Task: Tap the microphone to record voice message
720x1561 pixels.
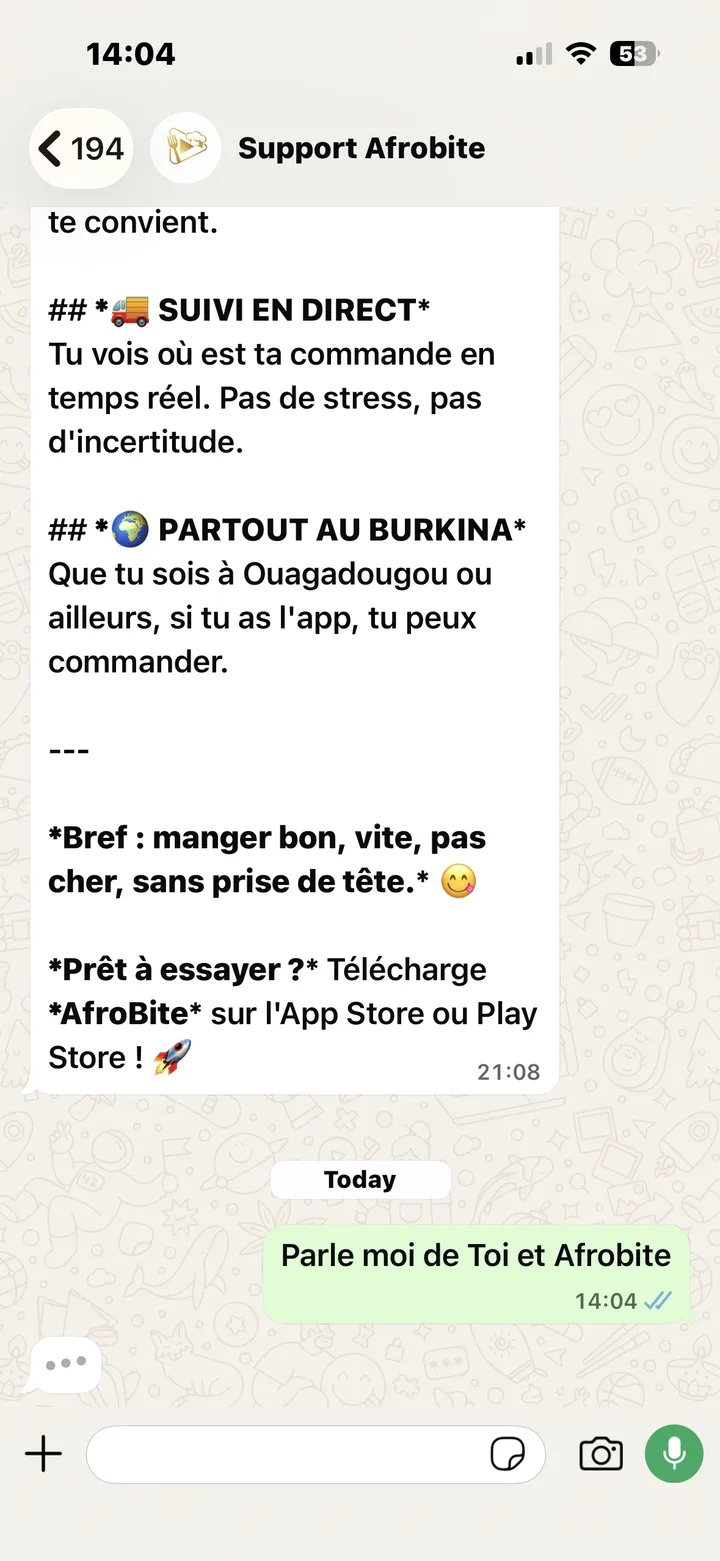Action: tap(674, 1454)
